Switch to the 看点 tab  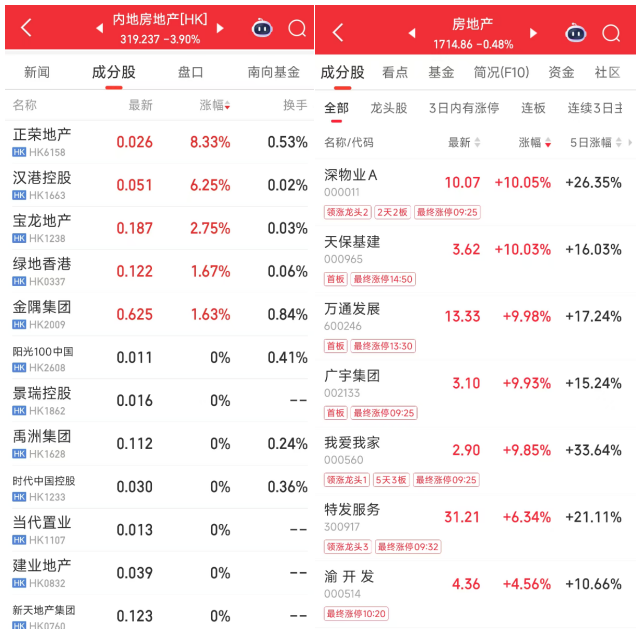pos(395,73)
